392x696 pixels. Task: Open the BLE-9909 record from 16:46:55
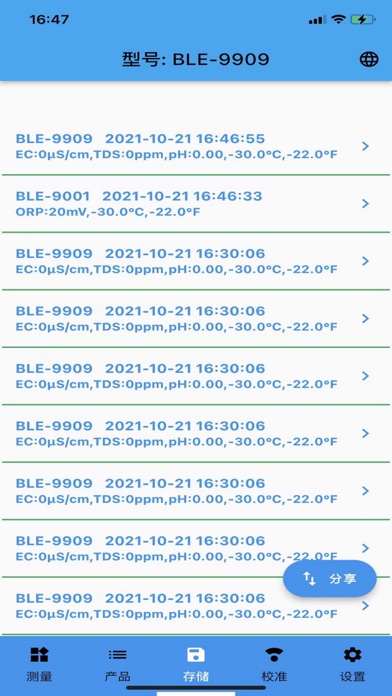[196, 146]
